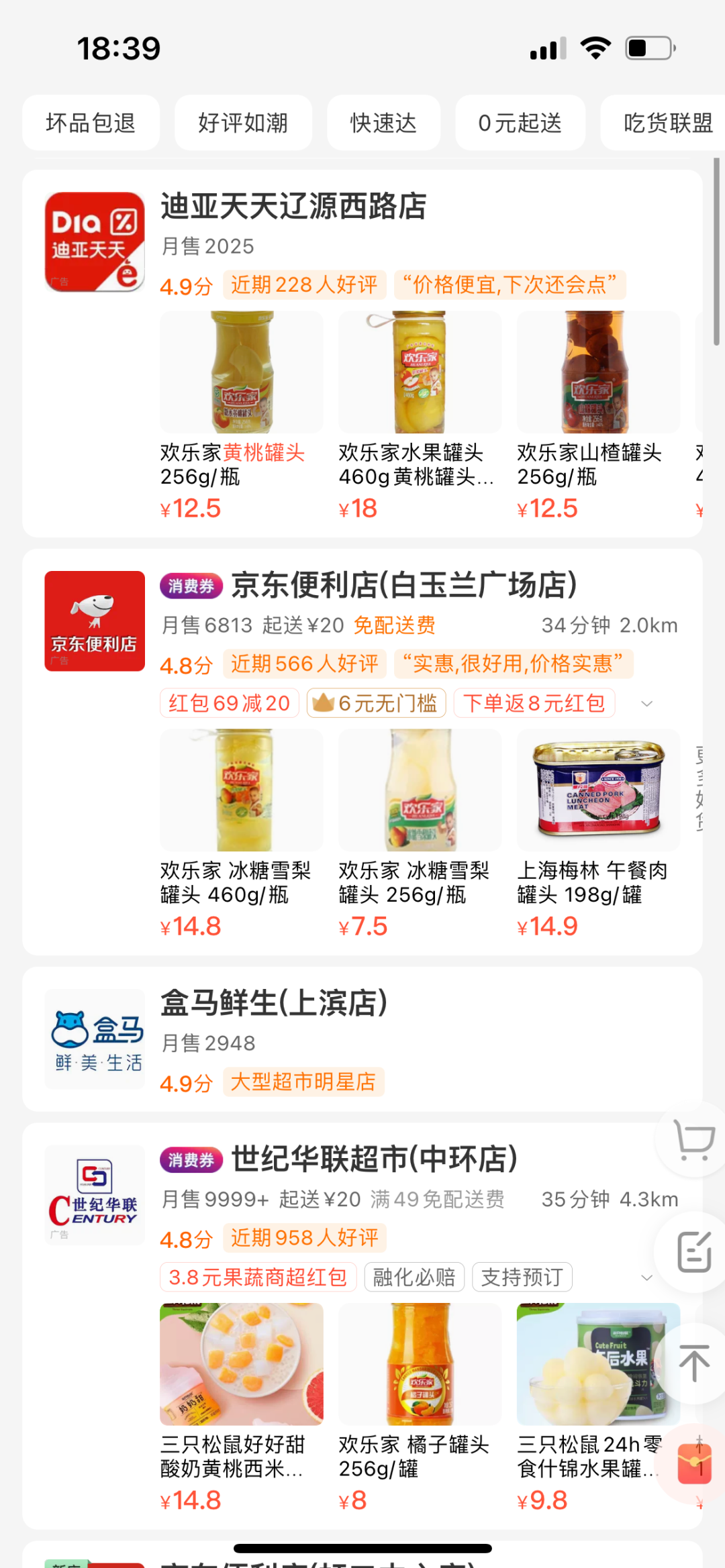Switch to the 好评如潮 tab
The height and width of the screenshot is (1568, 725).
(242, 123)
